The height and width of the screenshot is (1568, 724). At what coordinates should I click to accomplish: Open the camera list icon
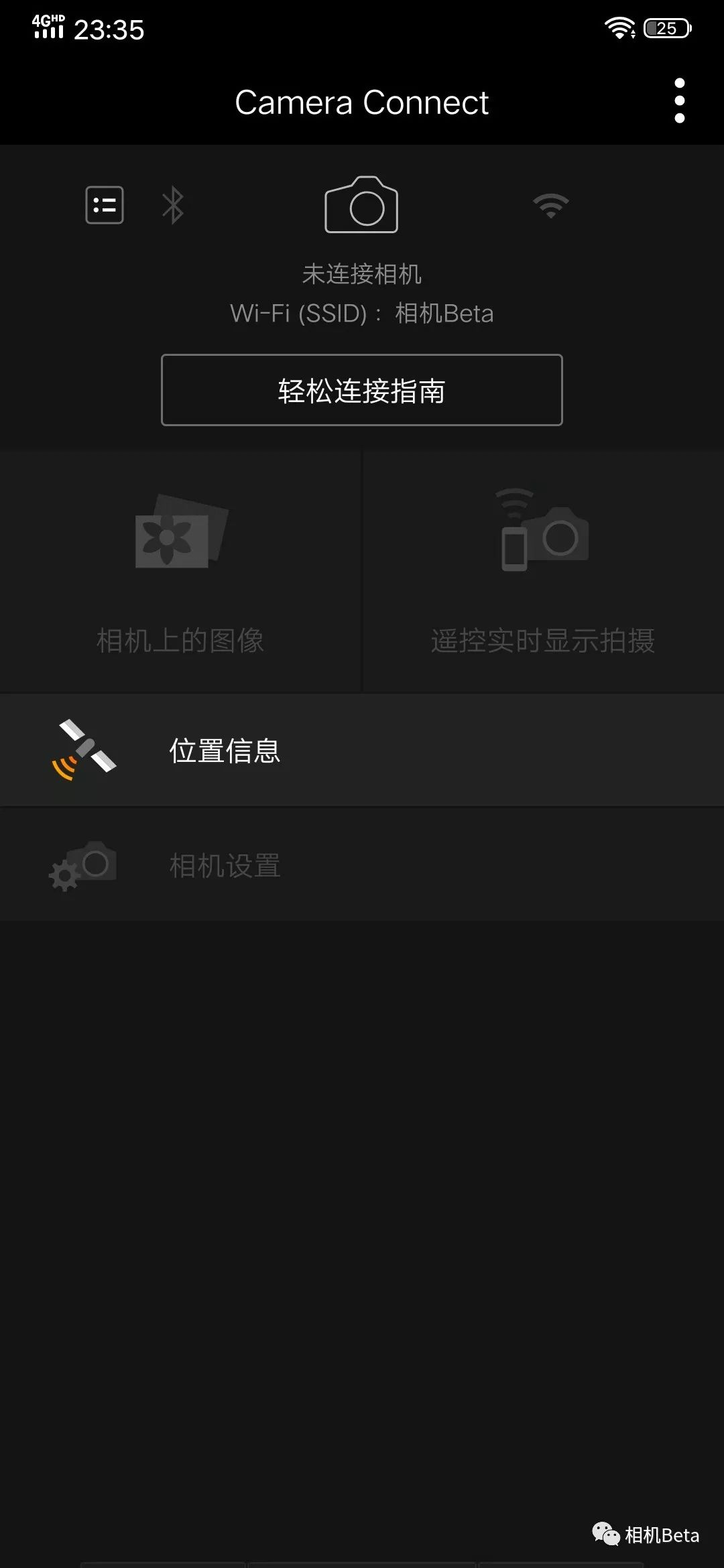click(104, 206)
